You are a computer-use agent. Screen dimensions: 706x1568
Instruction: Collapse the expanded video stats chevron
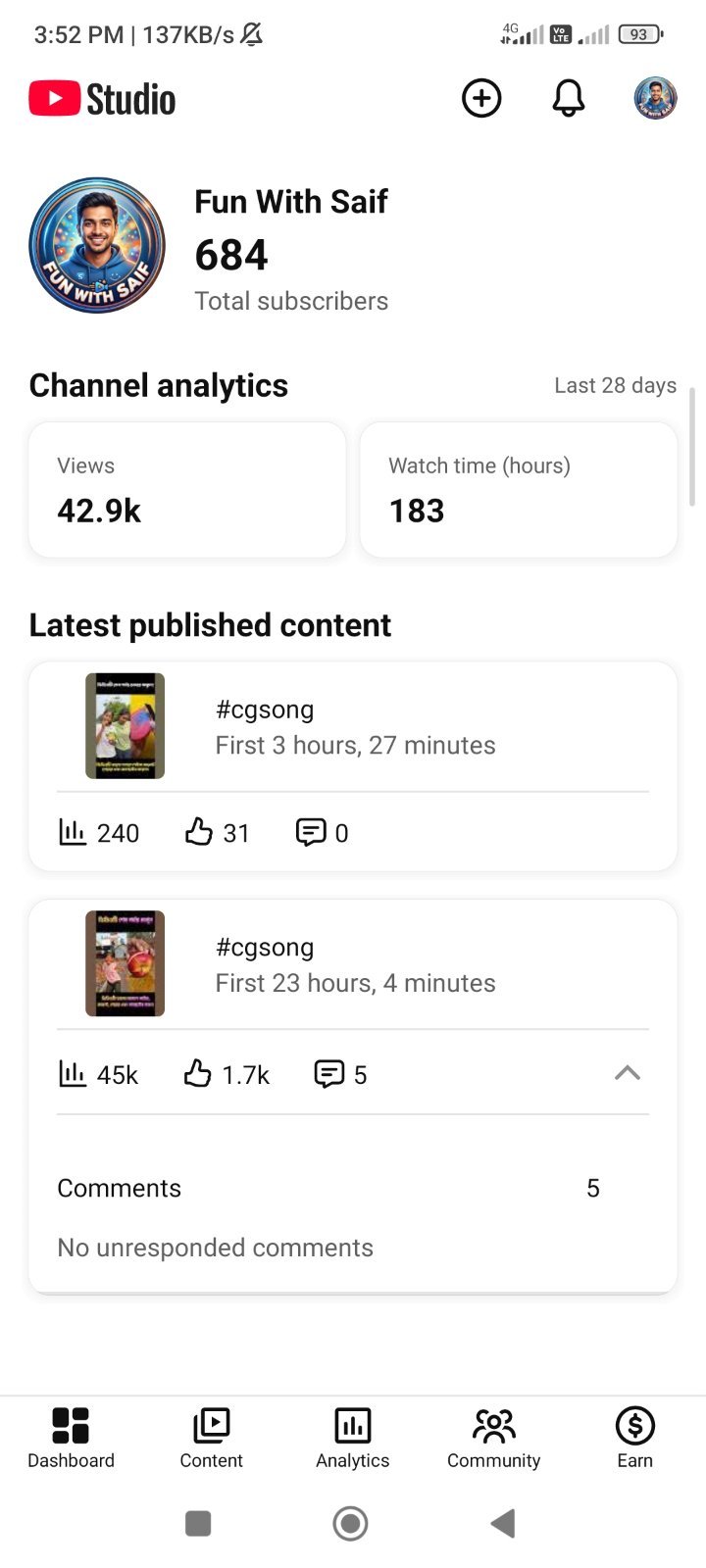click(x=628, y=1073)
